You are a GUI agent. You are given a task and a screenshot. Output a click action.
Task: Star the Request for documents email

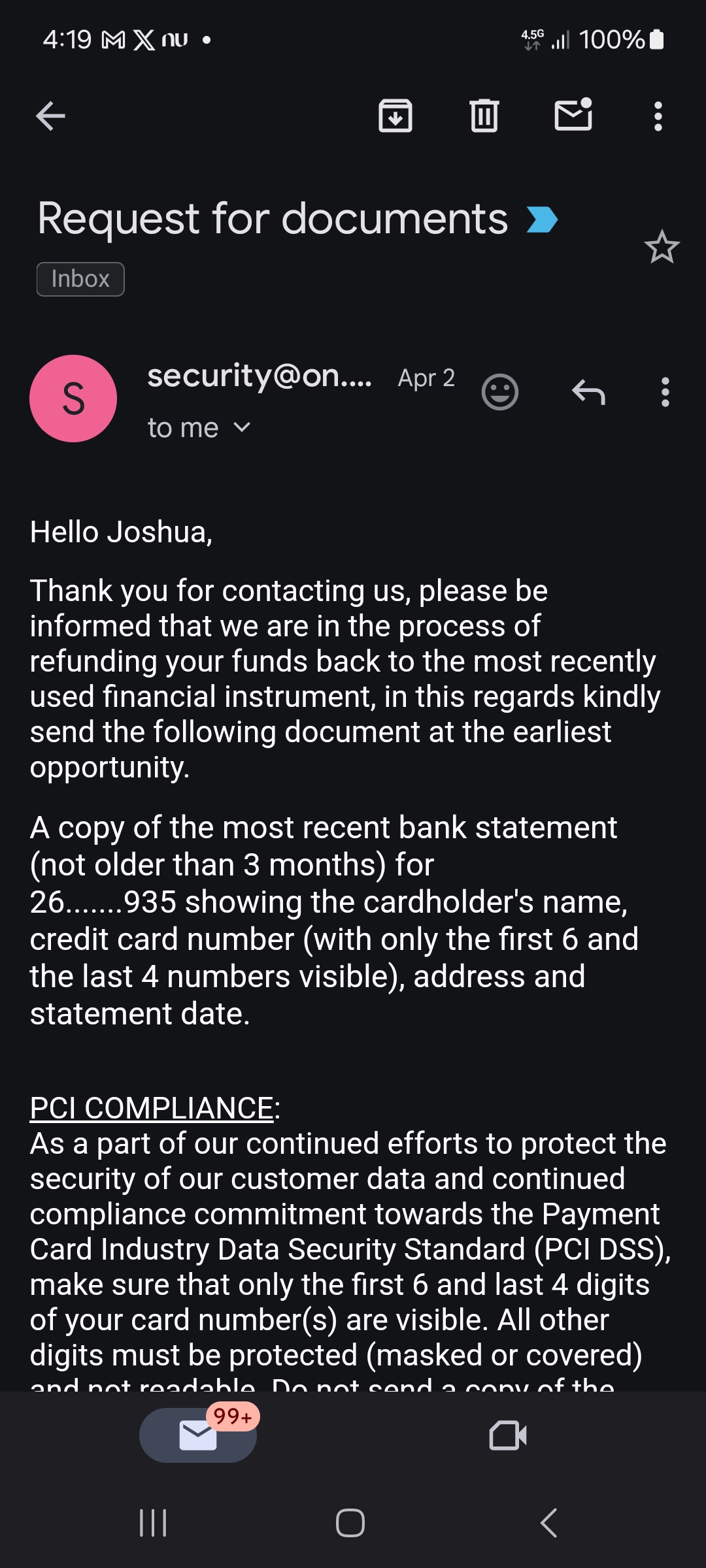tap(662, 247)
